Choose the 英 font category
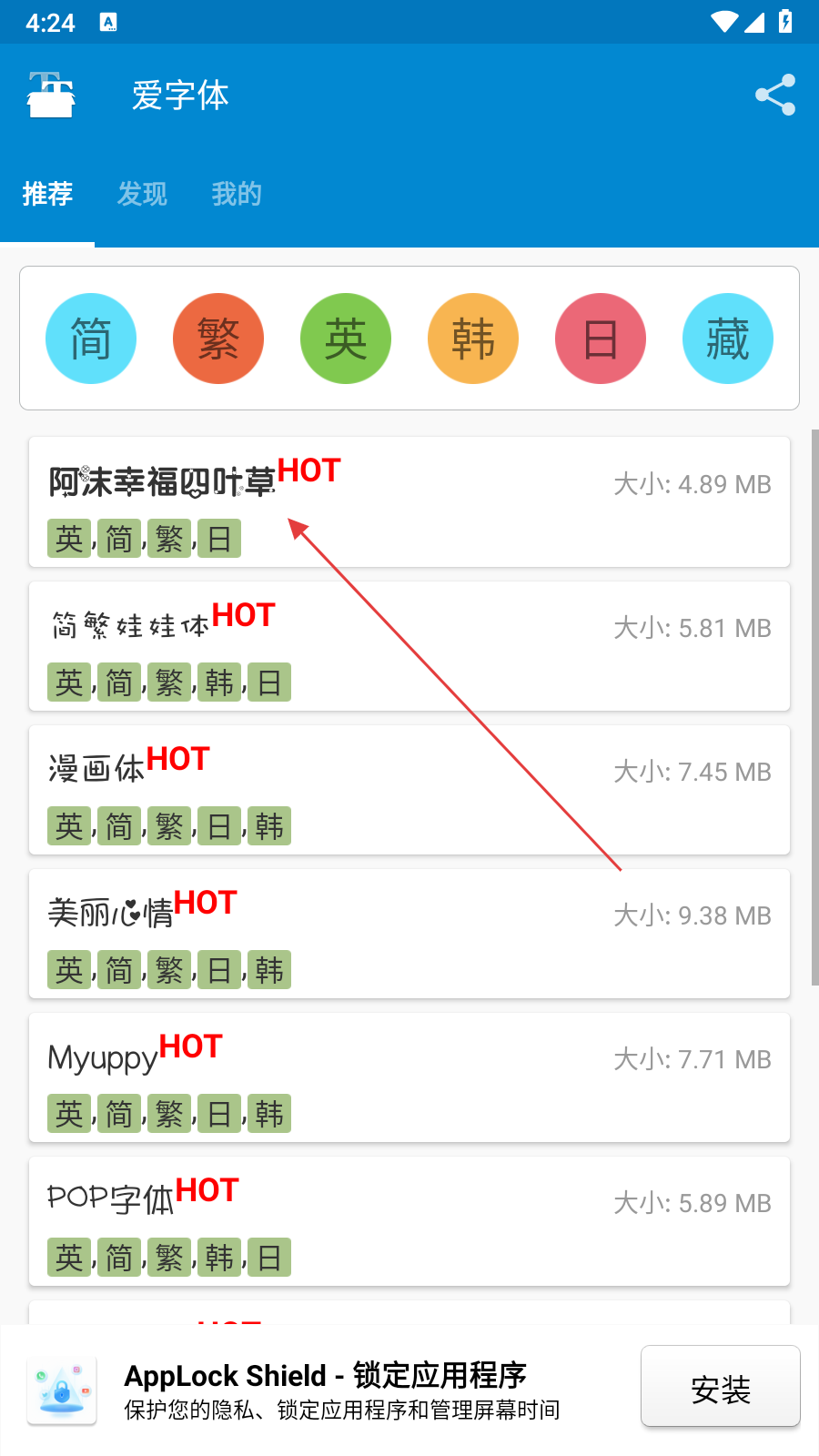Screen dimensions: 819x1456 click(x=346, y=339)
